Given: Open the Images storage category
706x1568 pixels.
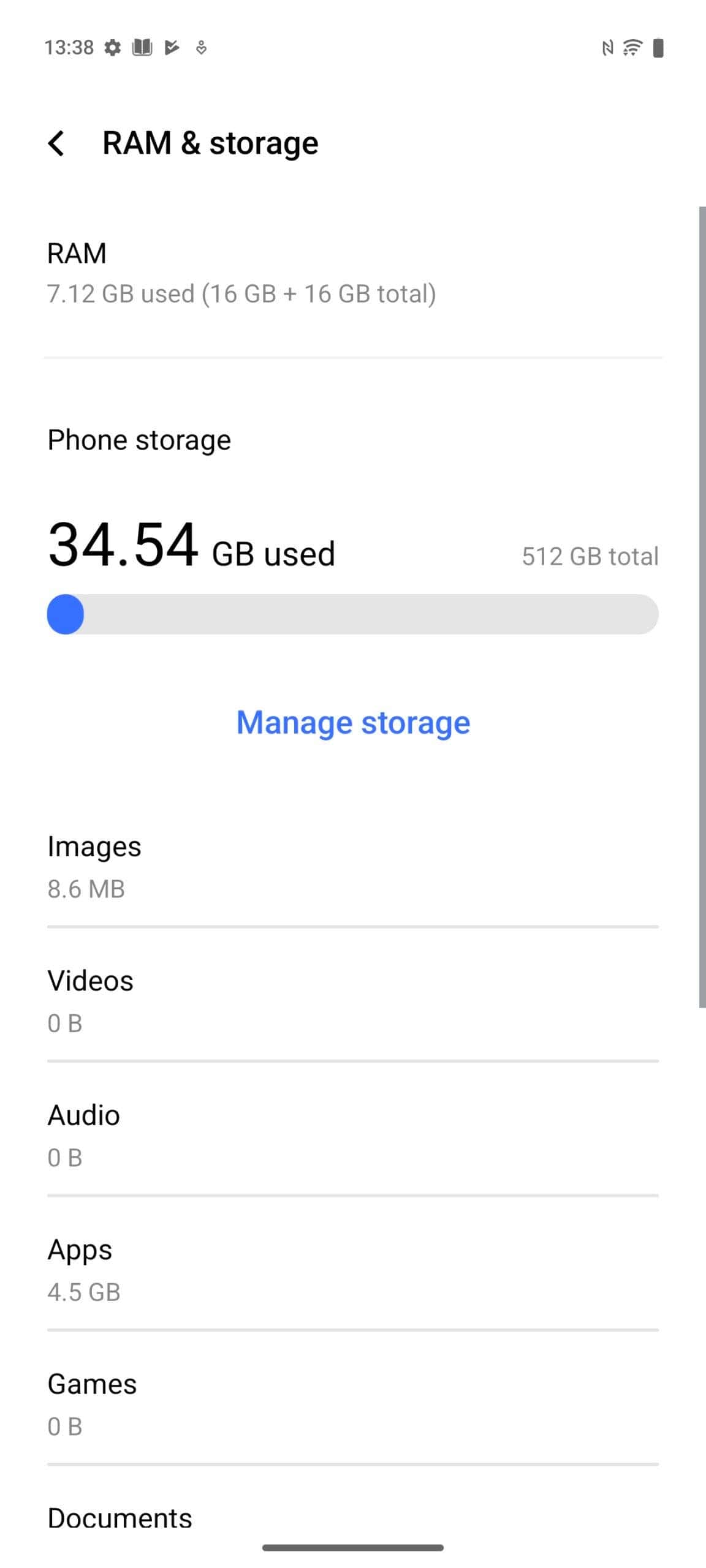Looking at the screenshot, I should 353,867.
